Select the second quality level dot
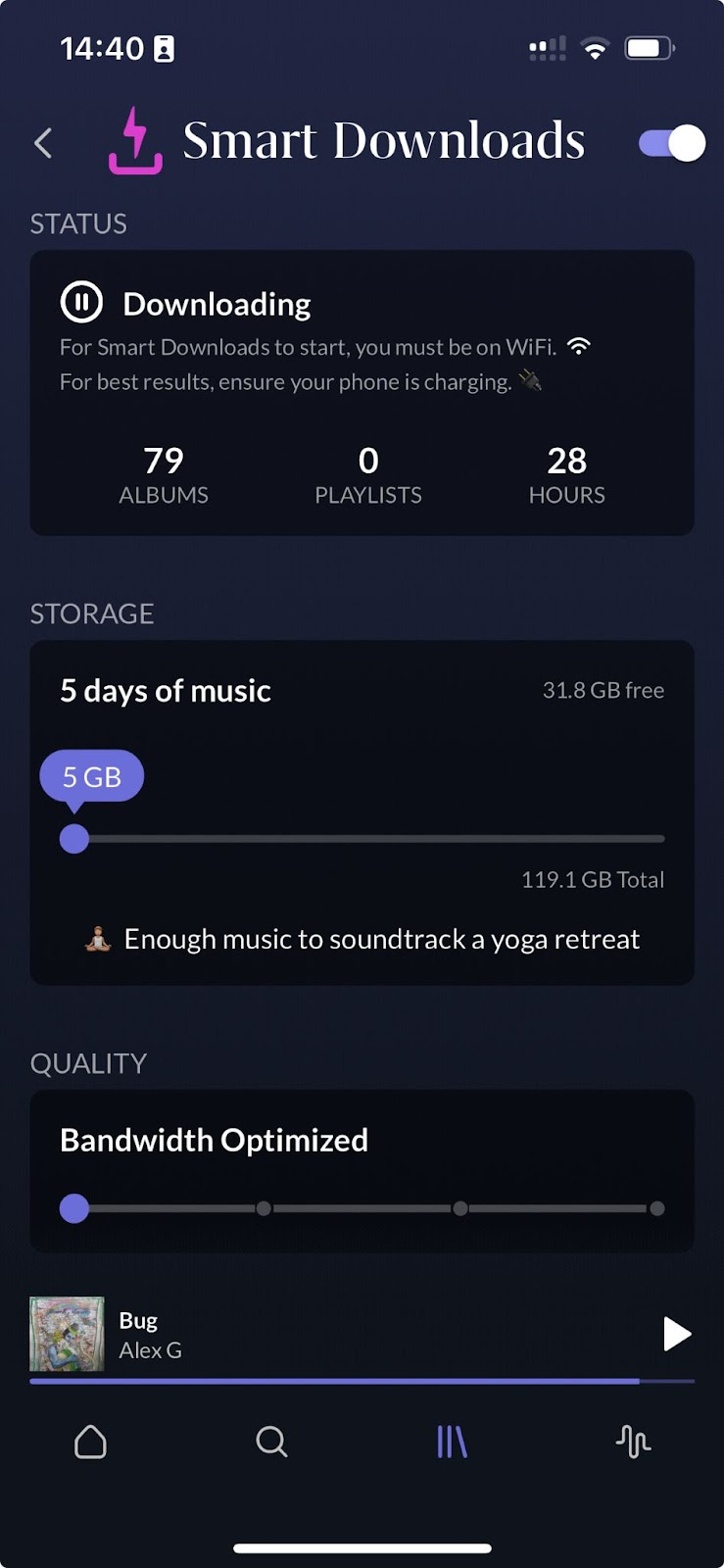The image size is (724, 1568). click(x=264, y=1208)
